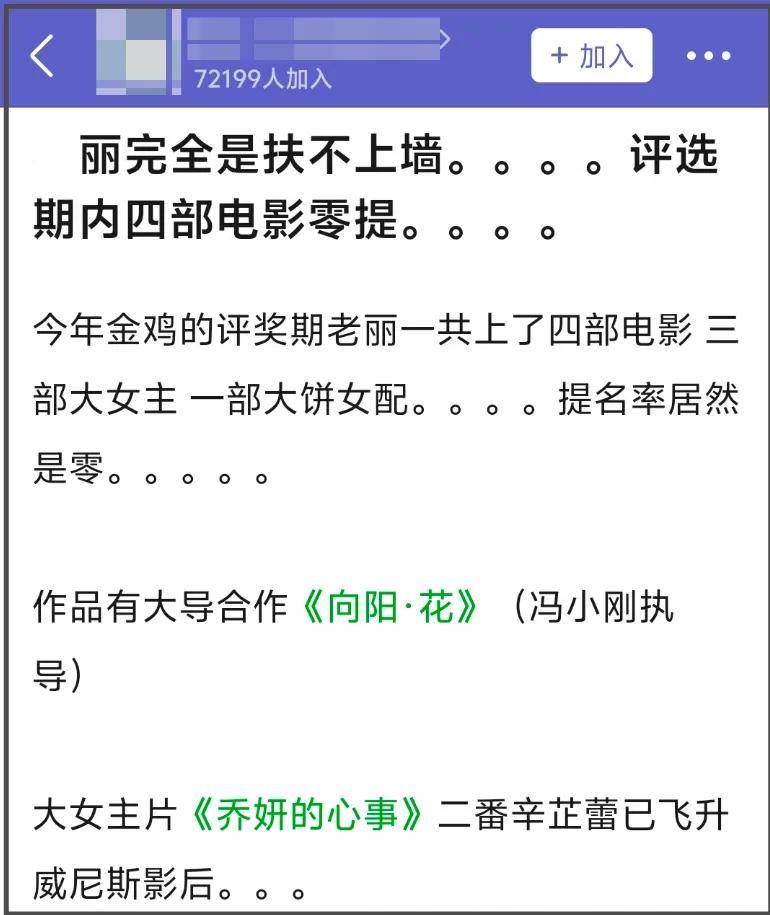
Task: Tap the 加入 button to join the group
Action: coord(591,55)
